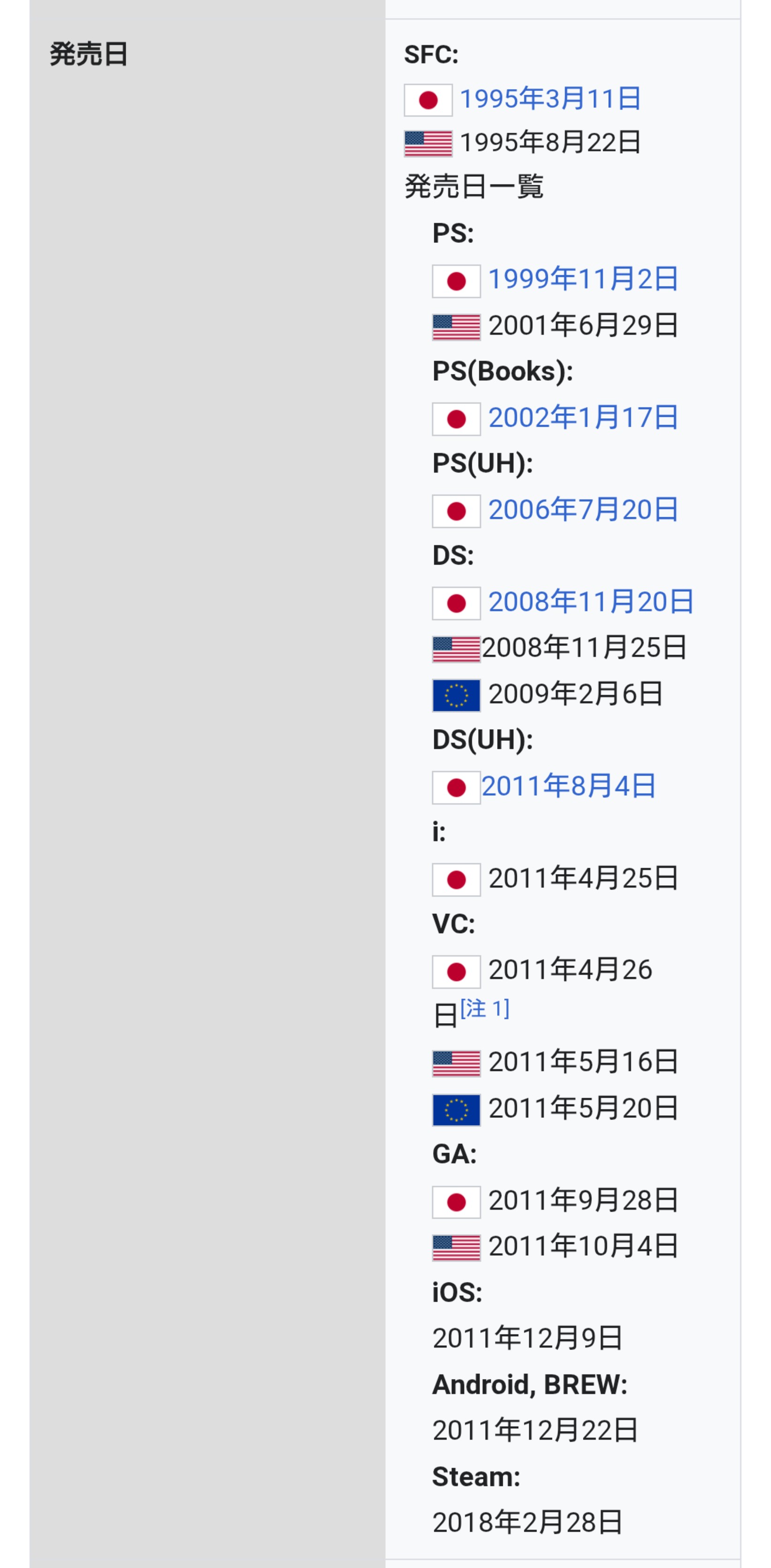Tap the 2008年11月20日 DS date link

pos(591,602)
